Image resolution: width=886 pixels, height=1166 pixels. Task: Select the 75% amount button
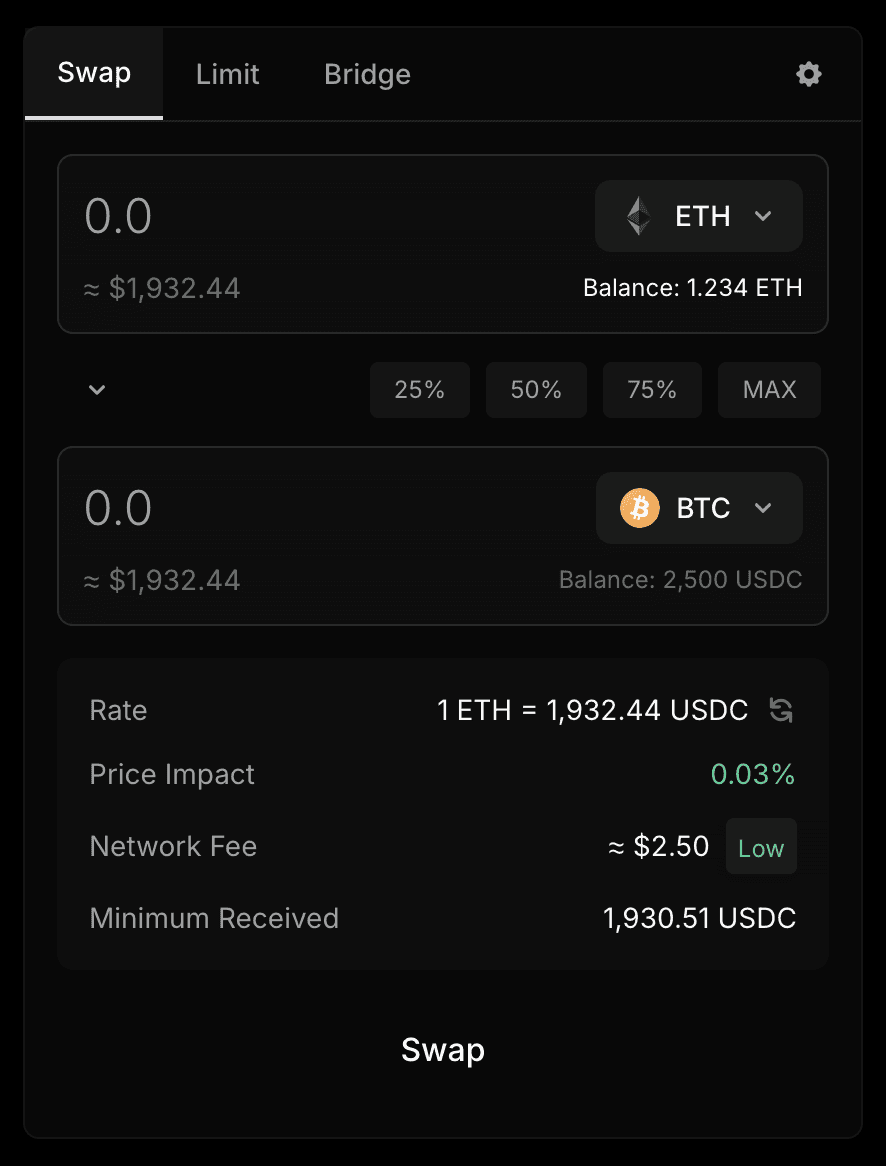tap(652, 389)
